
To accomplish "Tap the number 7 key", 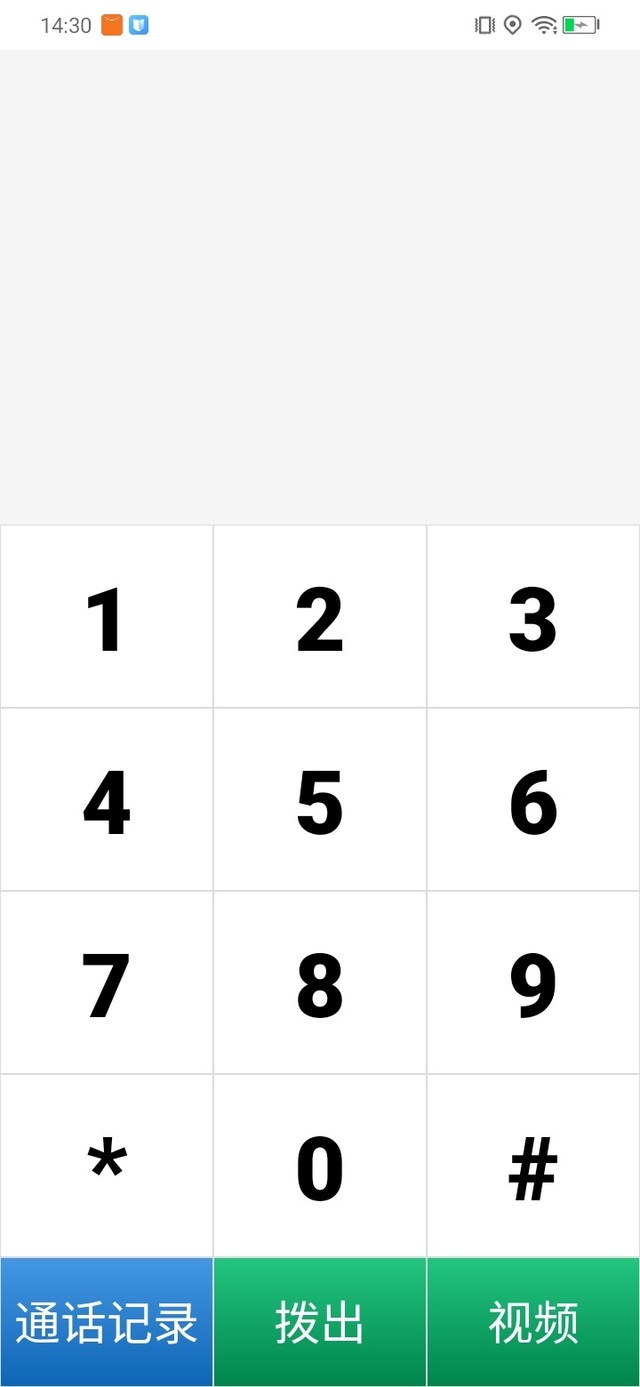I will (x=106, y=983).
